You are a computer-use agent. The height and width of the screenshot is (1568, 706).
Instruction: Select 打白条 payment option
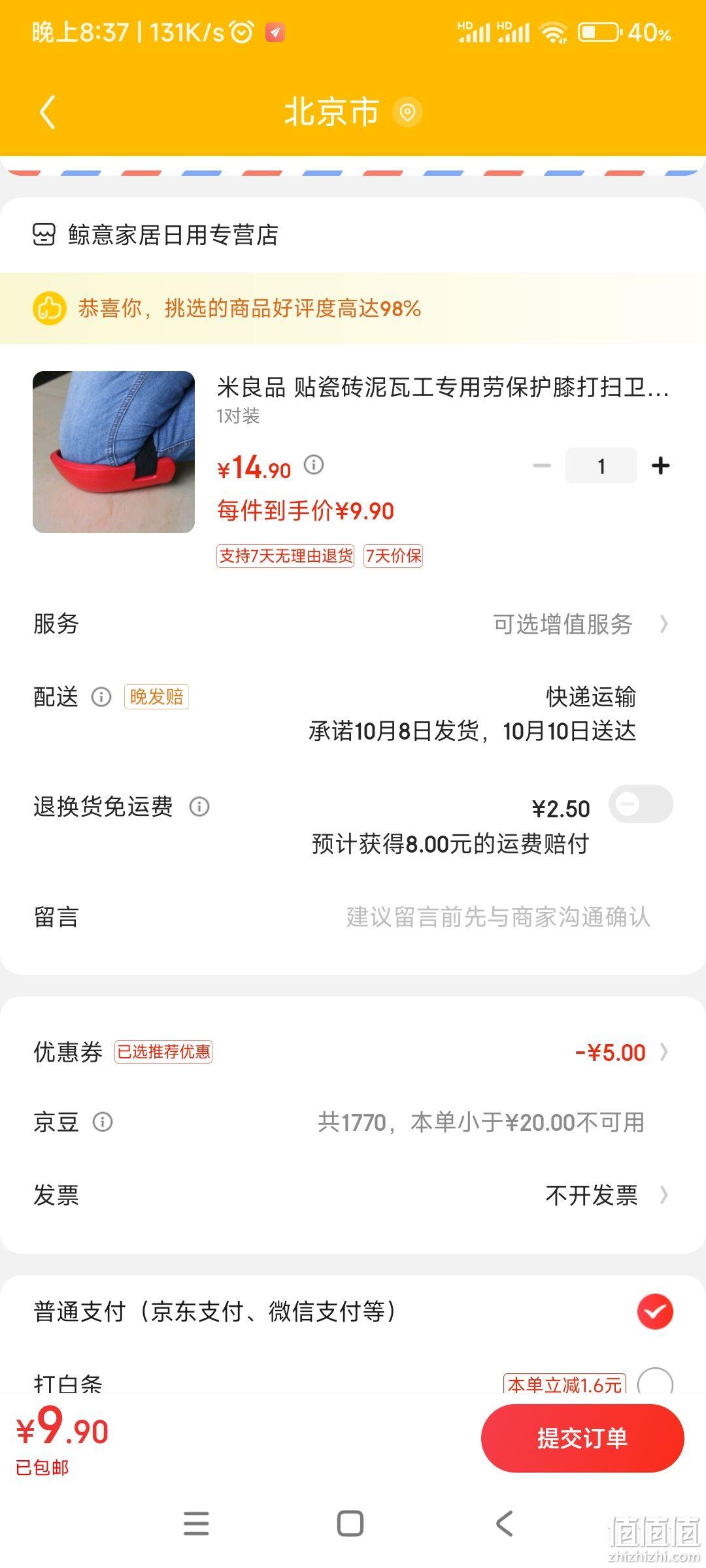click(x=655, y=1382)
